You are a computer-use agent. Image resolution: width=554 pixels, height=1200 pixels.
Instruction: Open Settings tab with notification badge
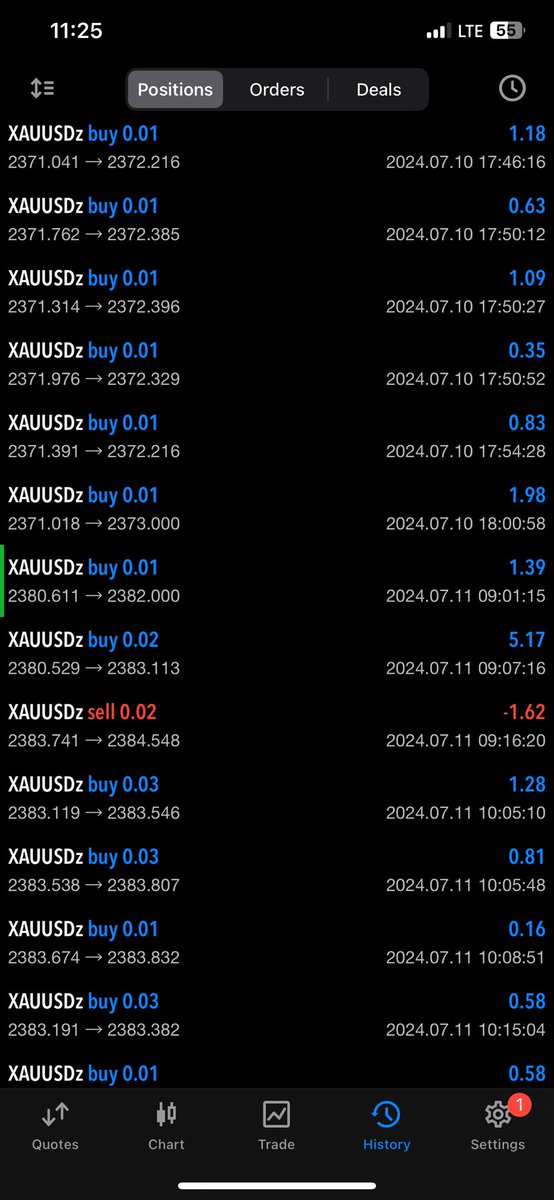[497, 1127]
